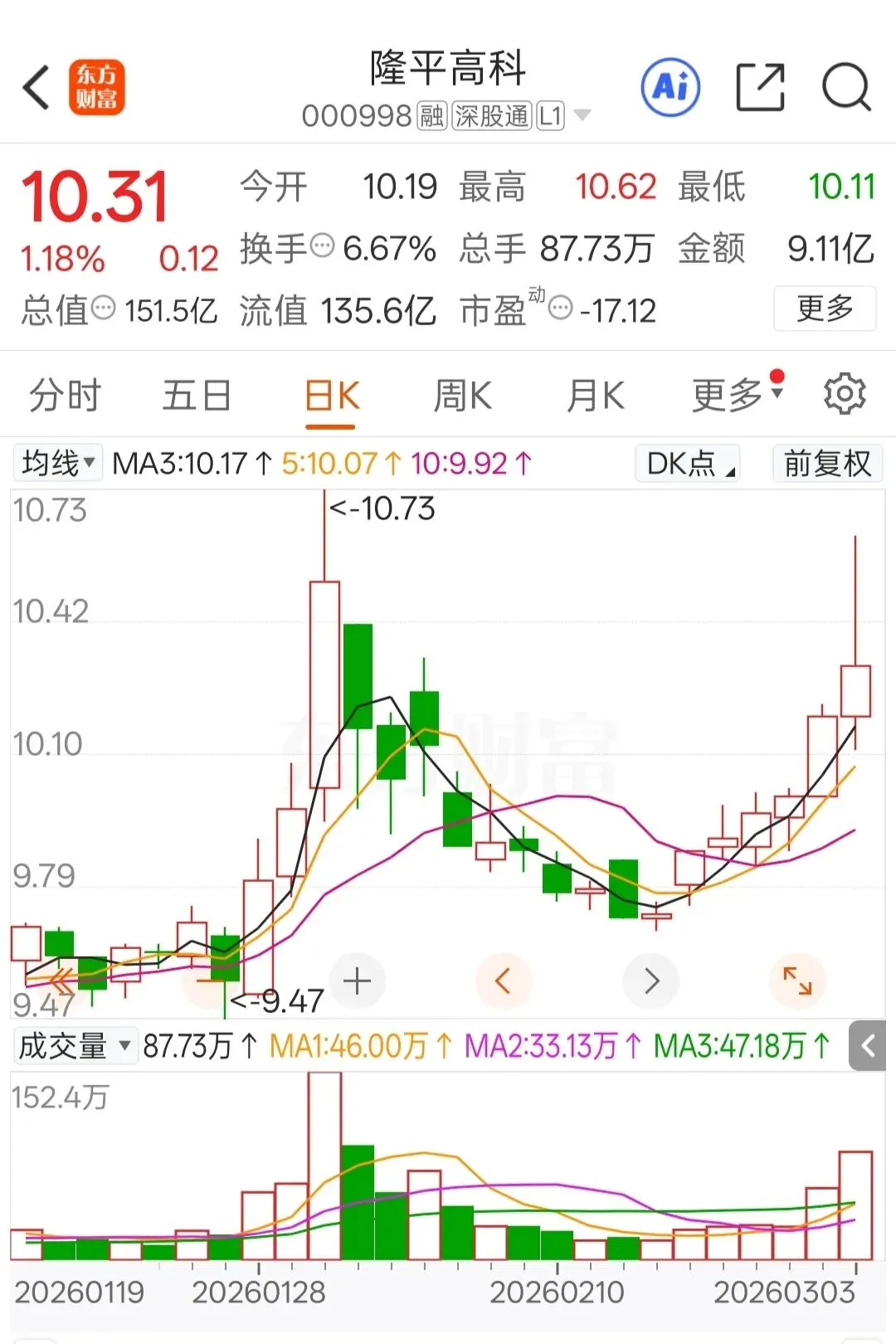Expand chart to full screen
This screenshot has width=896, height=1344.
point(797,981)
